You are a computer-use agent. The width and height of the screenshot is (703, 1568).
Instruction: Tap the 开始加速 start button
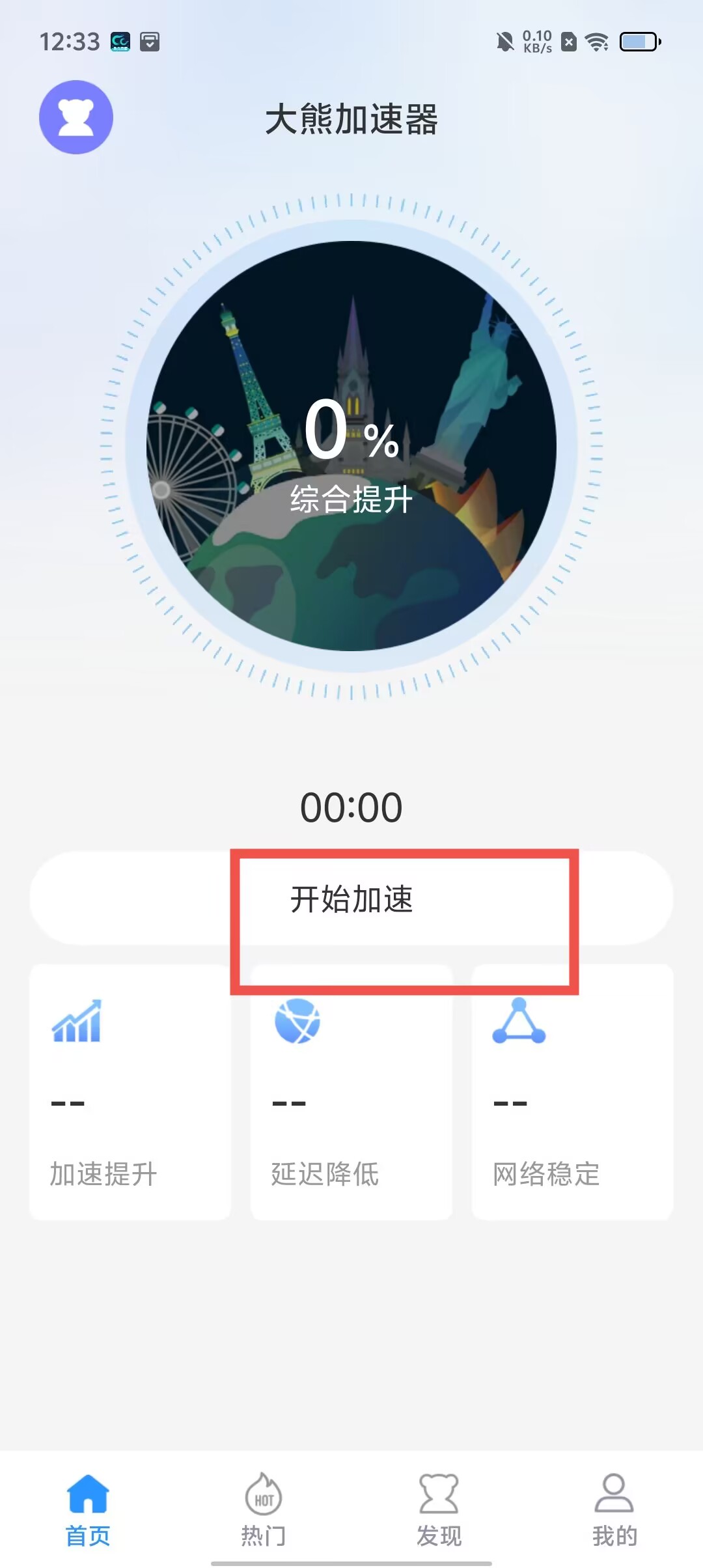(351, 899)
